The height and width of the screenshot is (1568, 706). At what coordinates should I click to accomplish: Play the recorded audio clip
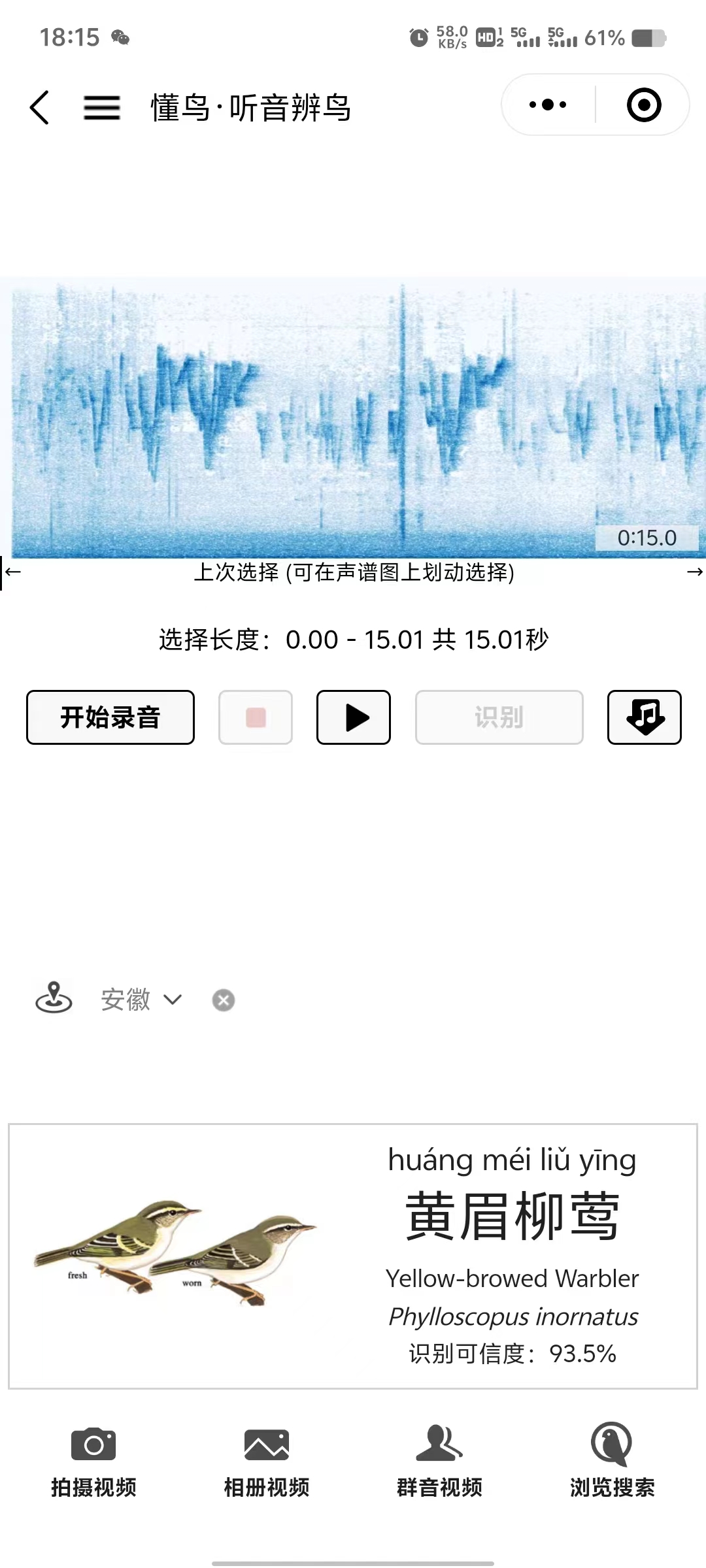pos(354,717)
